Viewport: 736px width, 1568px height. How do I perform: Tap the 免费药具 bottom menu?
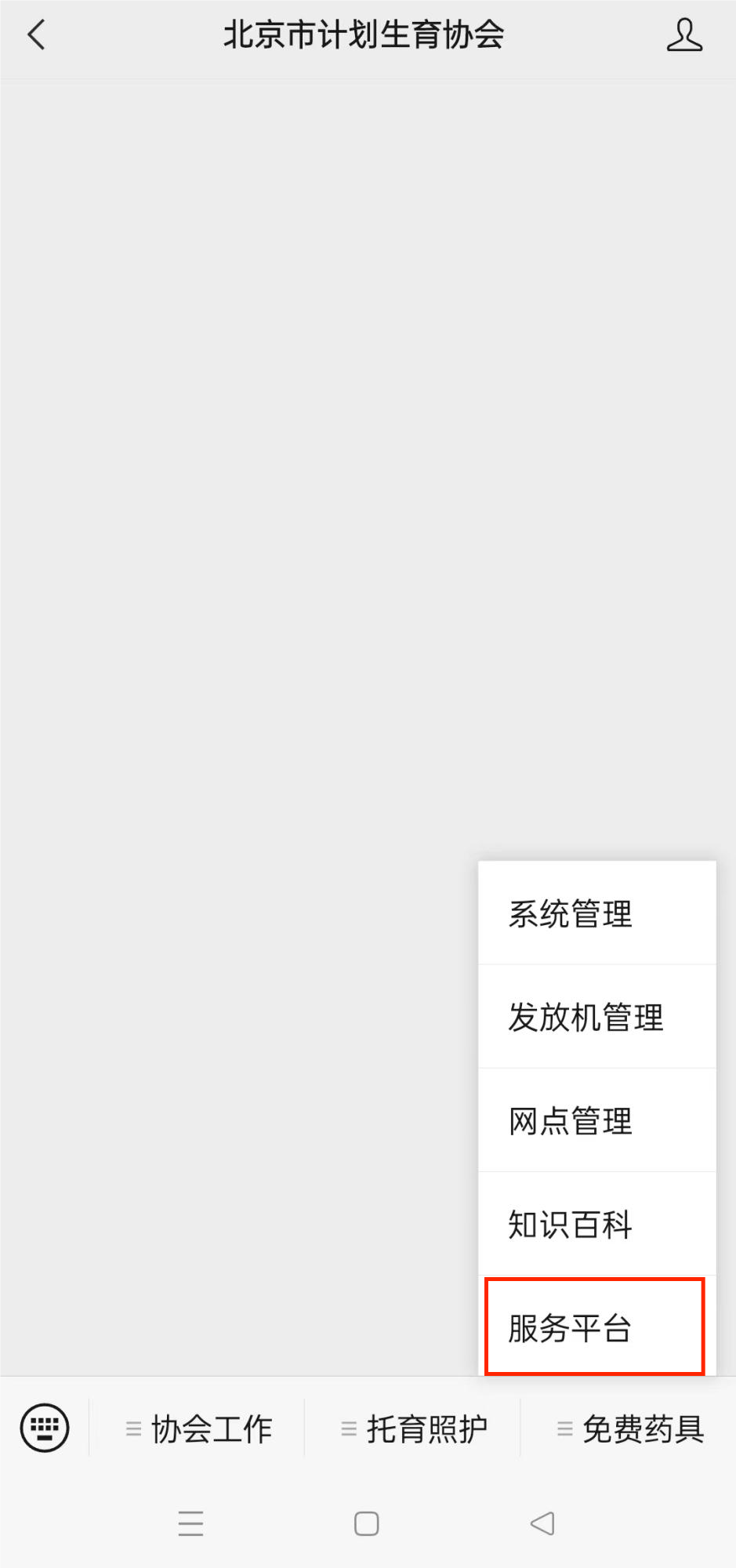click(629, 1428)
